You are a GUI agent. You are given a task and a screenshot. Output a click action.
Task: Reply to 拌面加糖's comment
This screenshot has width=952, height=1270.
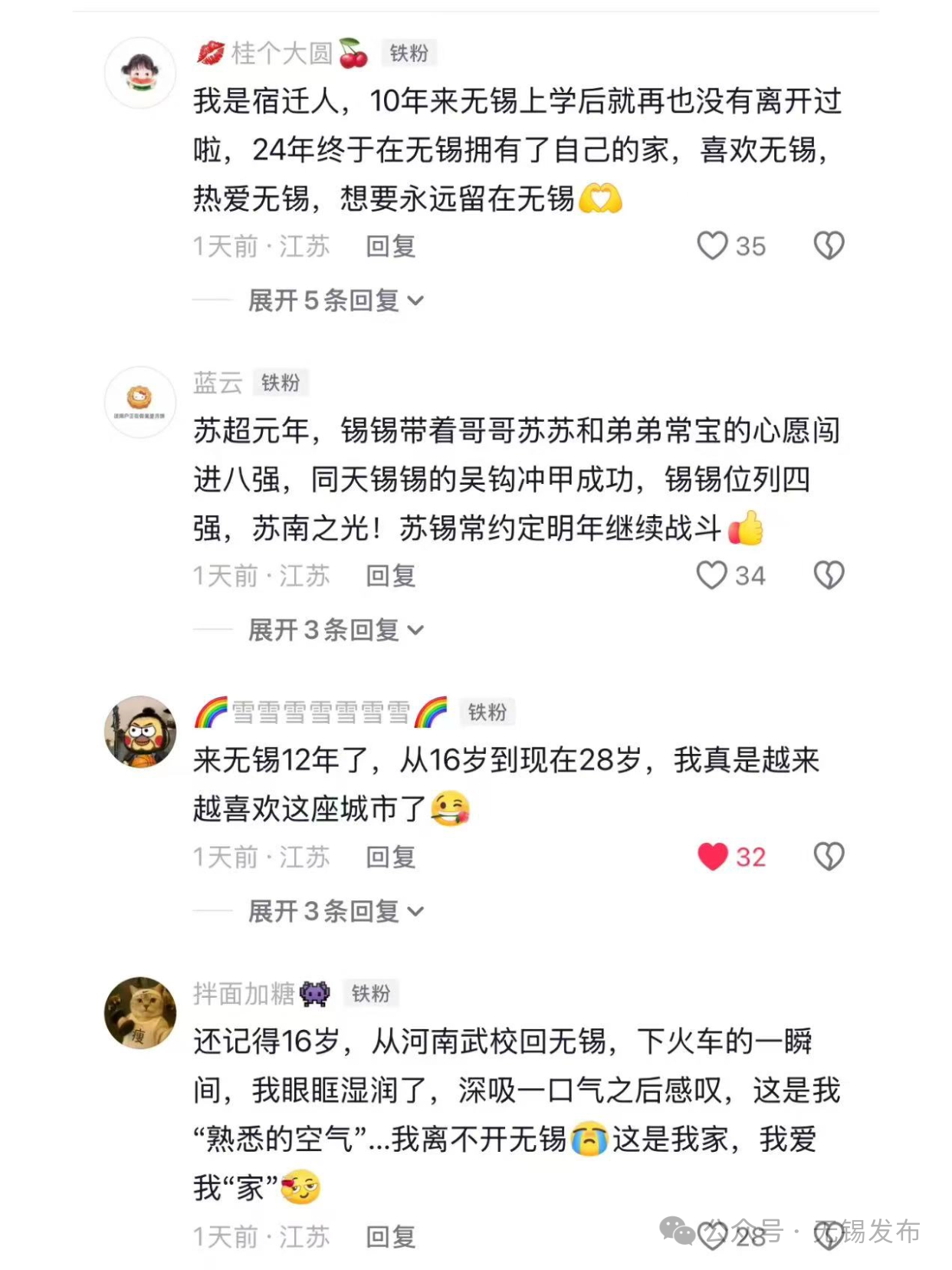(390, 1237)
